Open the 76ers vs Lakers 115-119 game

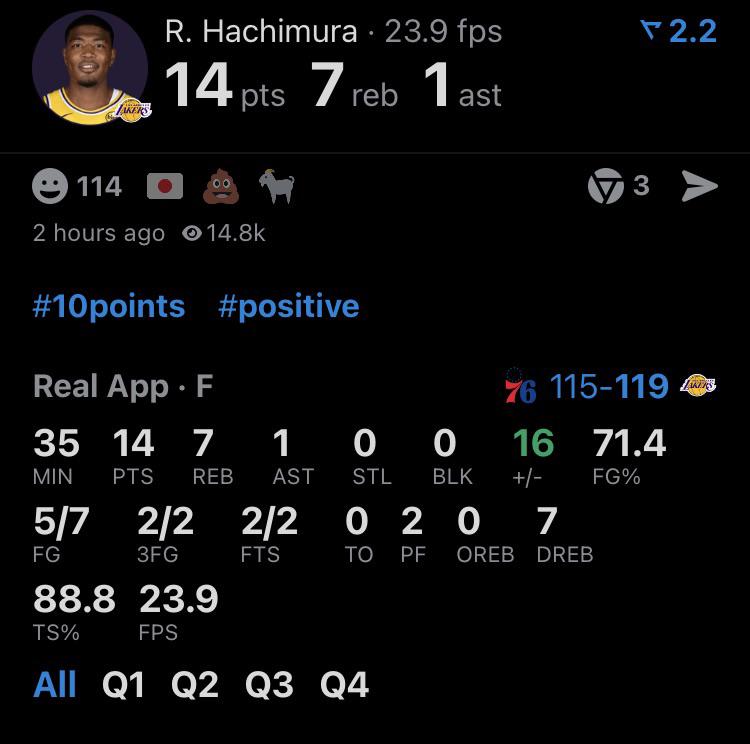point(610,386)
